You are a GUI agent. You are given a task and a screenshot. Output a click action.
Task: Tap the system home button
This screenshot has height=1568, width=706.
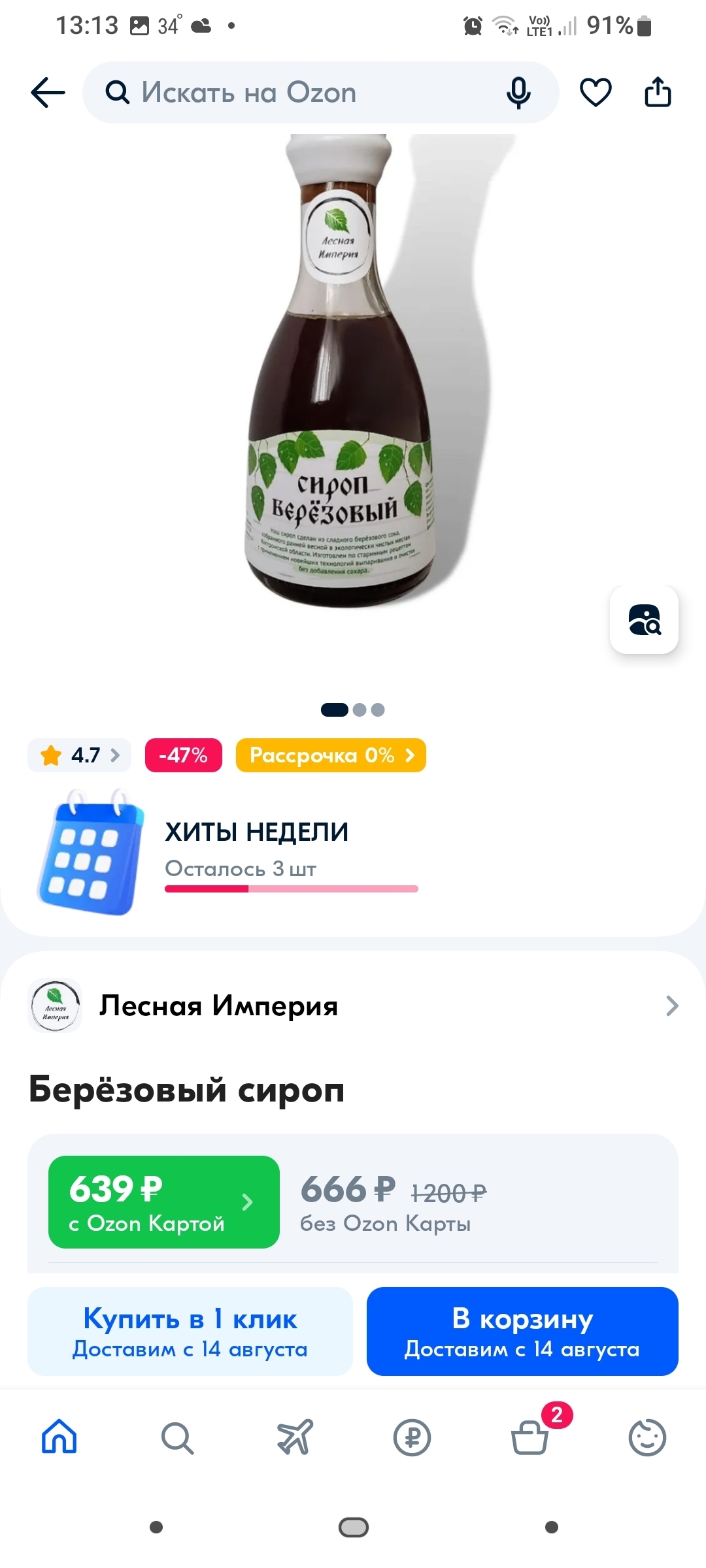tap(353, 1527)
